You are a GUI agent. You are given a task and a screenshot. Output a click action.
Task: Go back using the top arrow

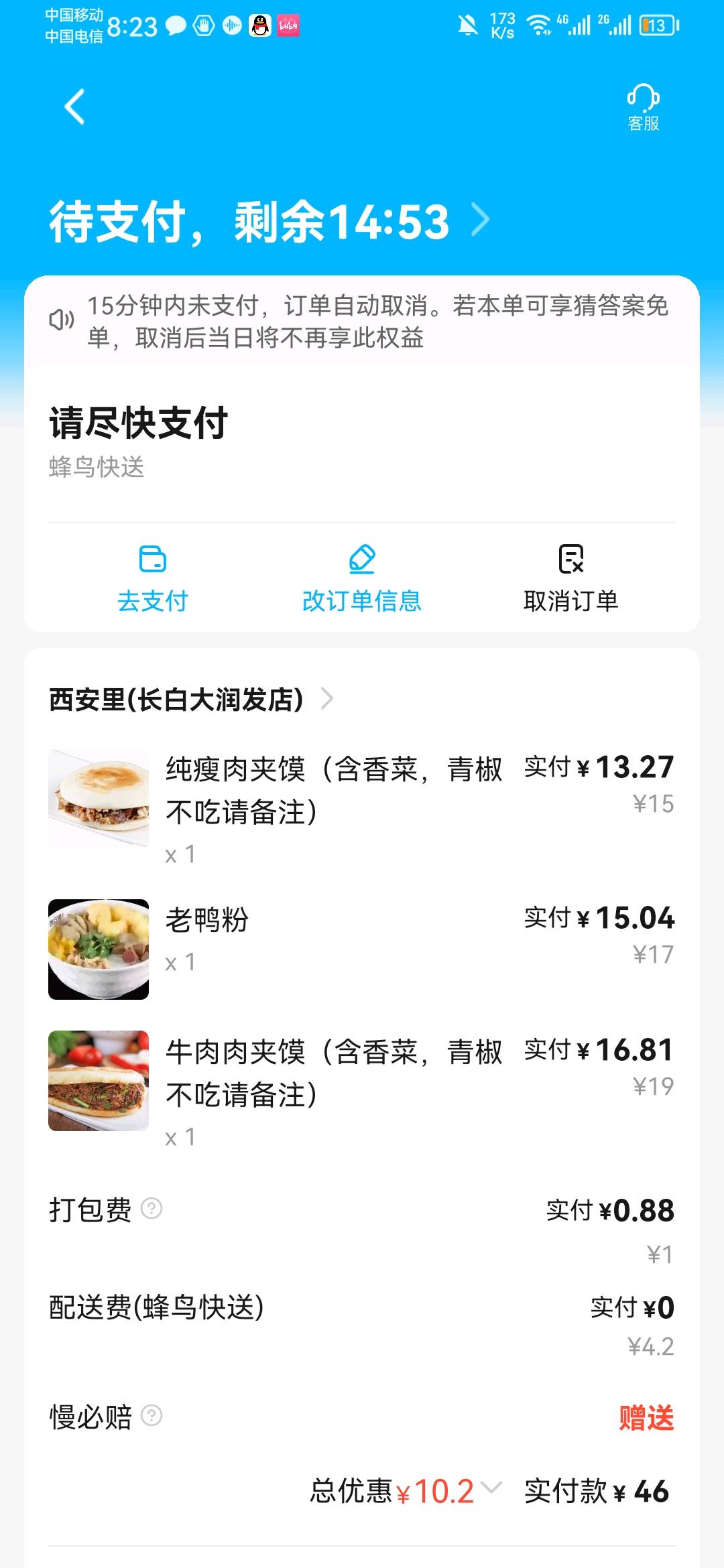point(75,107)
